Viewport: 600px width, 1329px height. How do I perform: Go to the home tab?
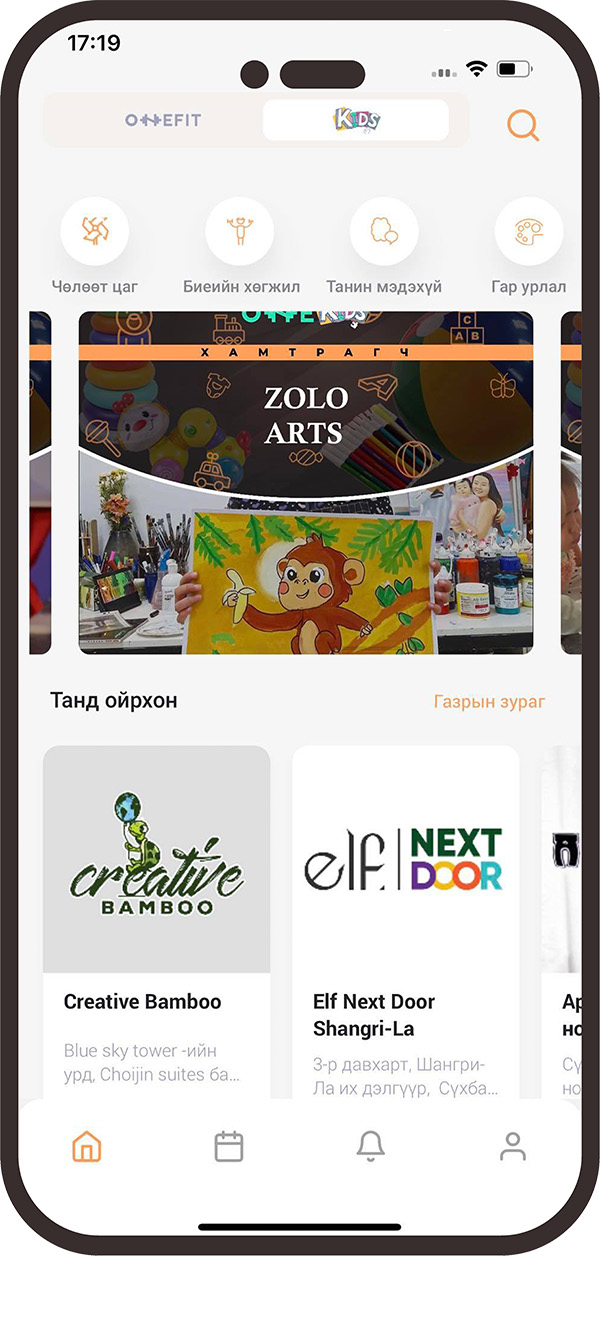[x=87, y=1147]
